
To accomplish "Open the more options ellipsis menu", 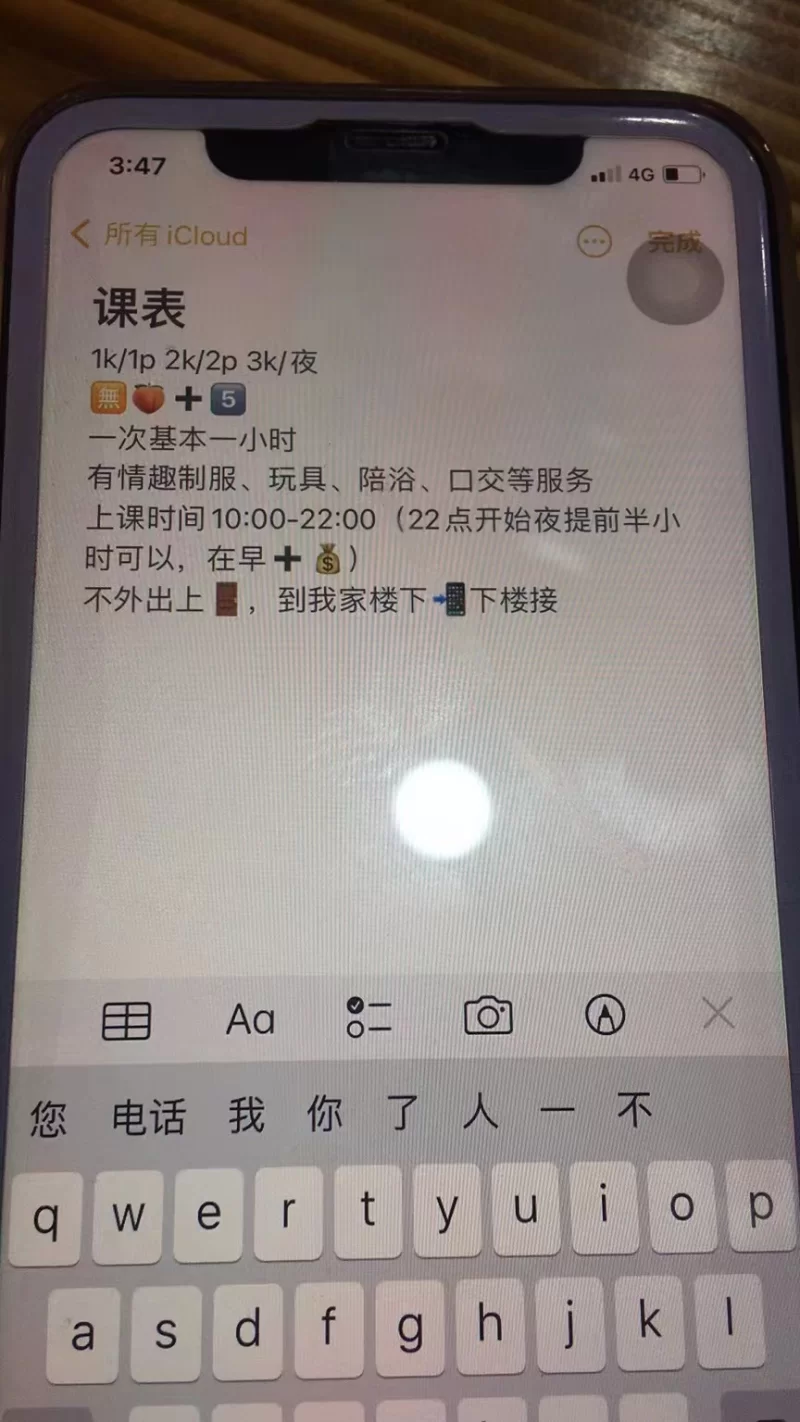I will point(594,241).
